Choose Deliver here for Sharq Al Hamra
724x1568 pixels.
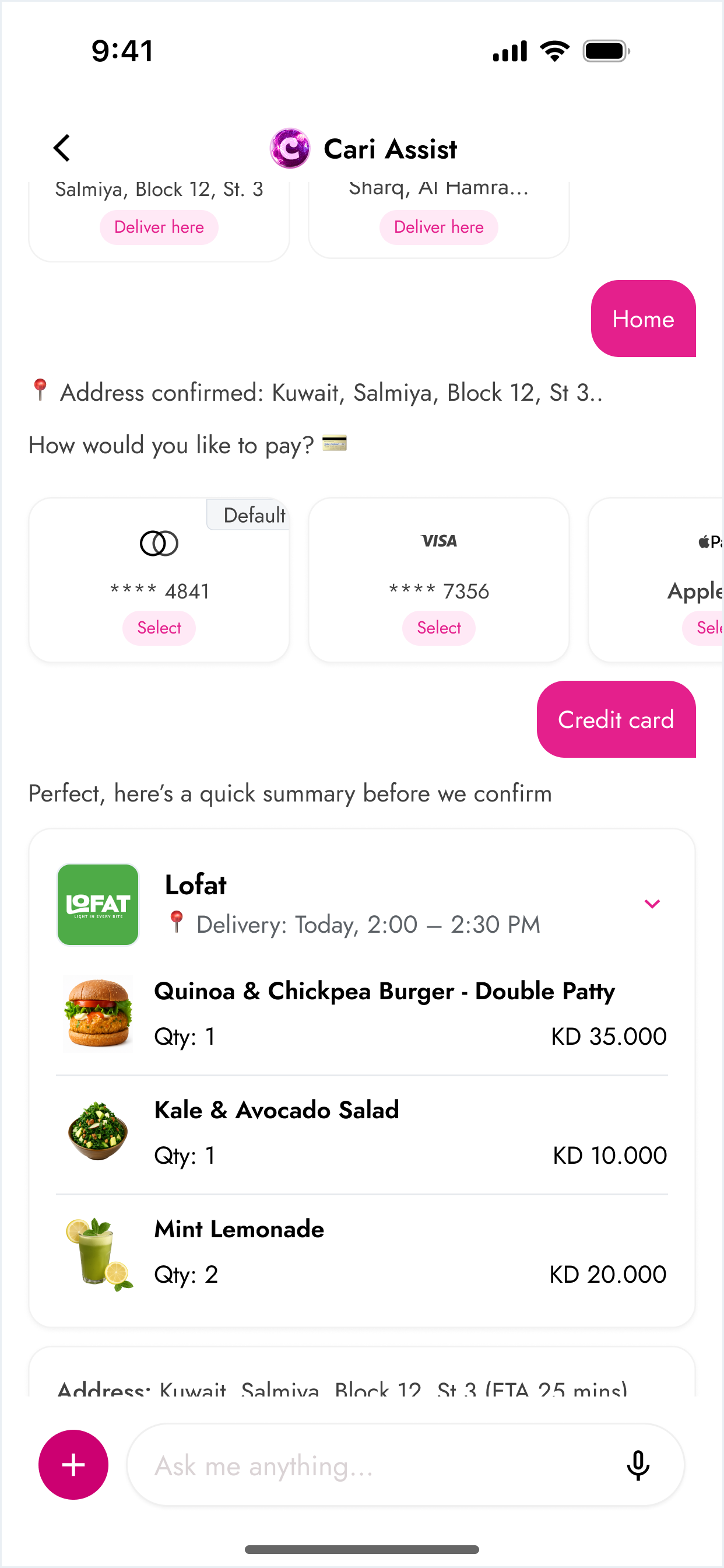pos(438,226)
